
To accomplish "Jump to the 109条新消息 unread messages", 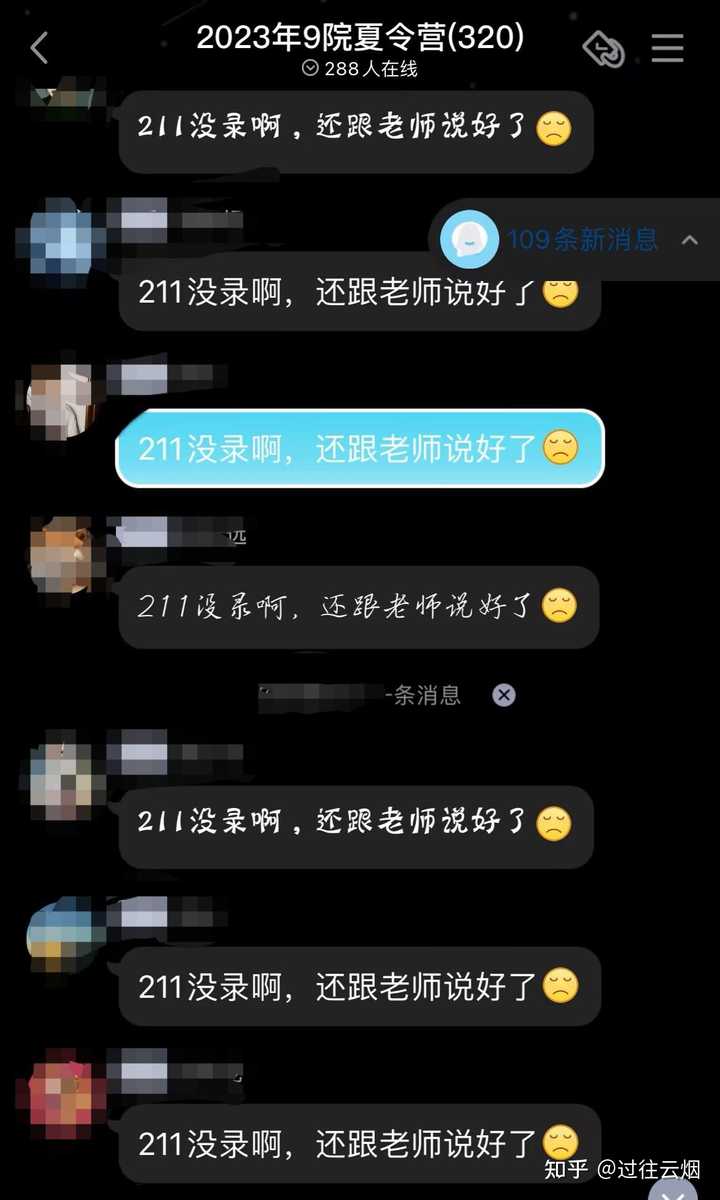I will pos(580,240).
